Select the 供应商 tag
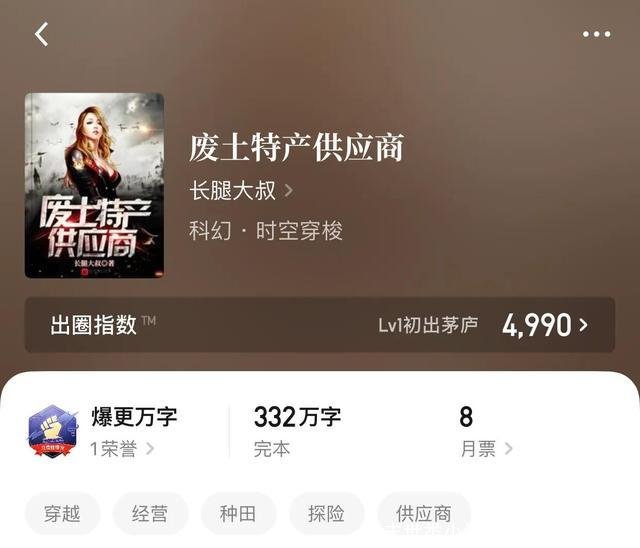640x548 pixels. [423, 514]
